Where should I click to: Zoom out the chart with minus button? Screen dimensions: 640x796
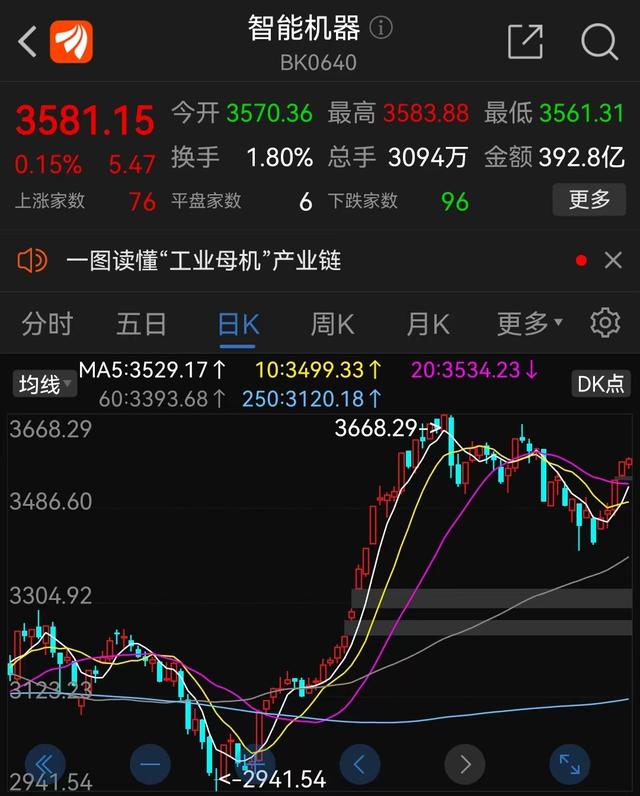tap(150, 766)
